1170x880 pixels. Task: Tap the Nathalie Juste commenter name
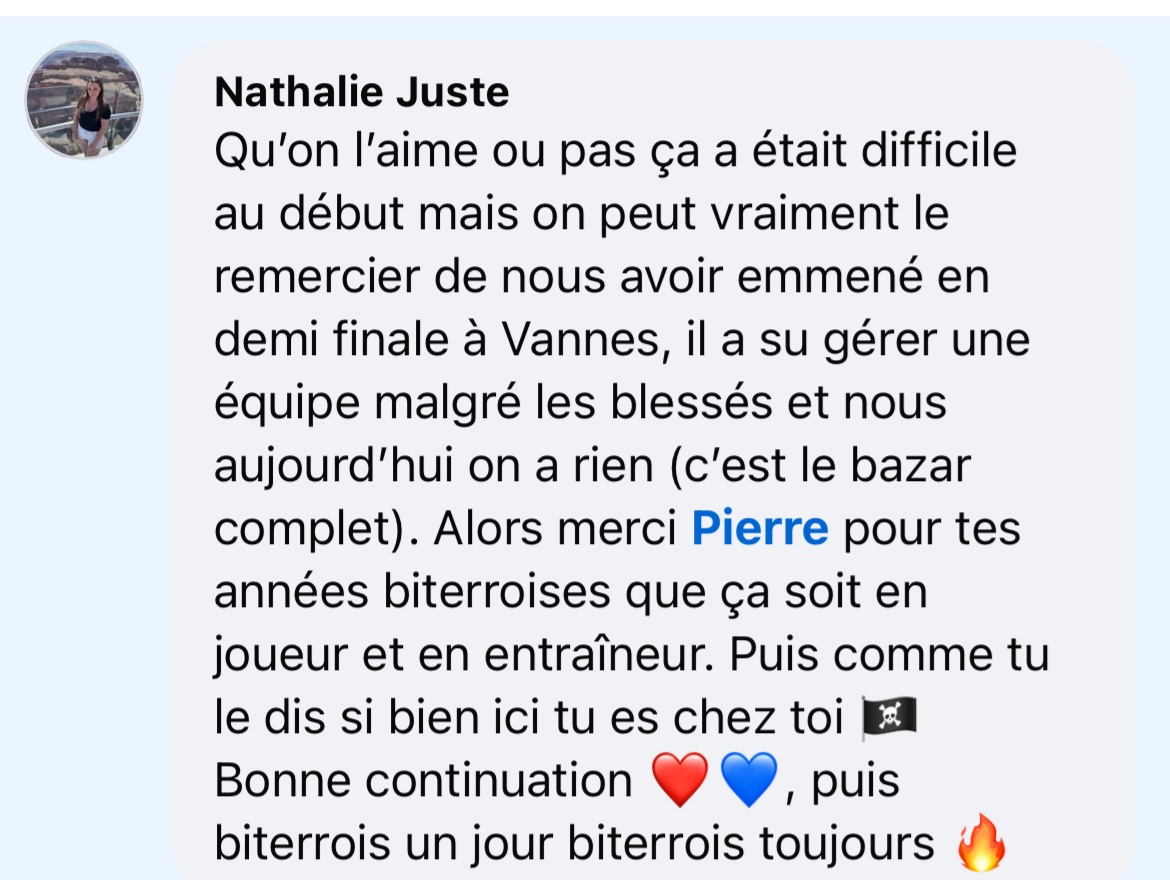tap(362, 93)
